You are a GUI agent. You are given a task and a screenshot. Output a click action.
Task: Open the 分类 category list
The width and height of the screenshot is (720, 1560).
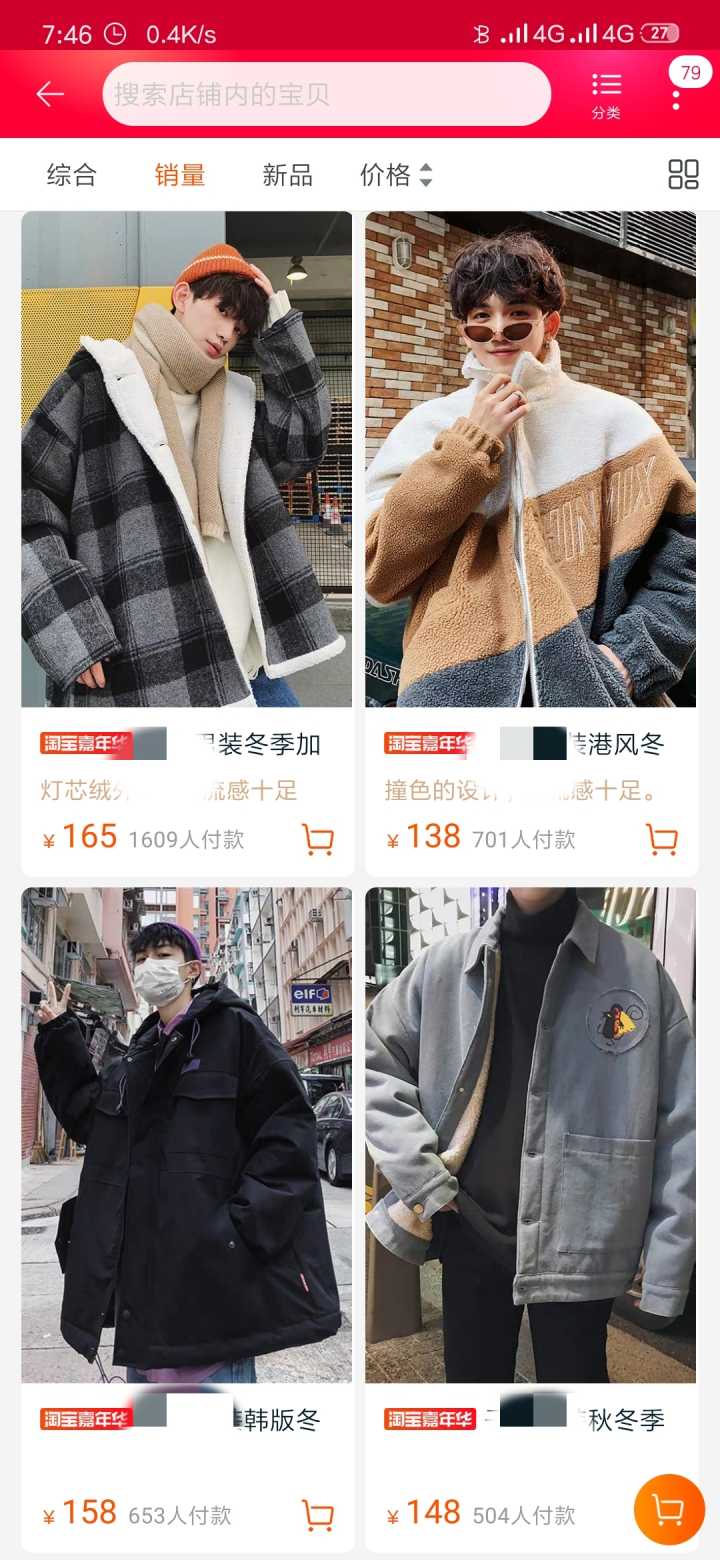606,95
